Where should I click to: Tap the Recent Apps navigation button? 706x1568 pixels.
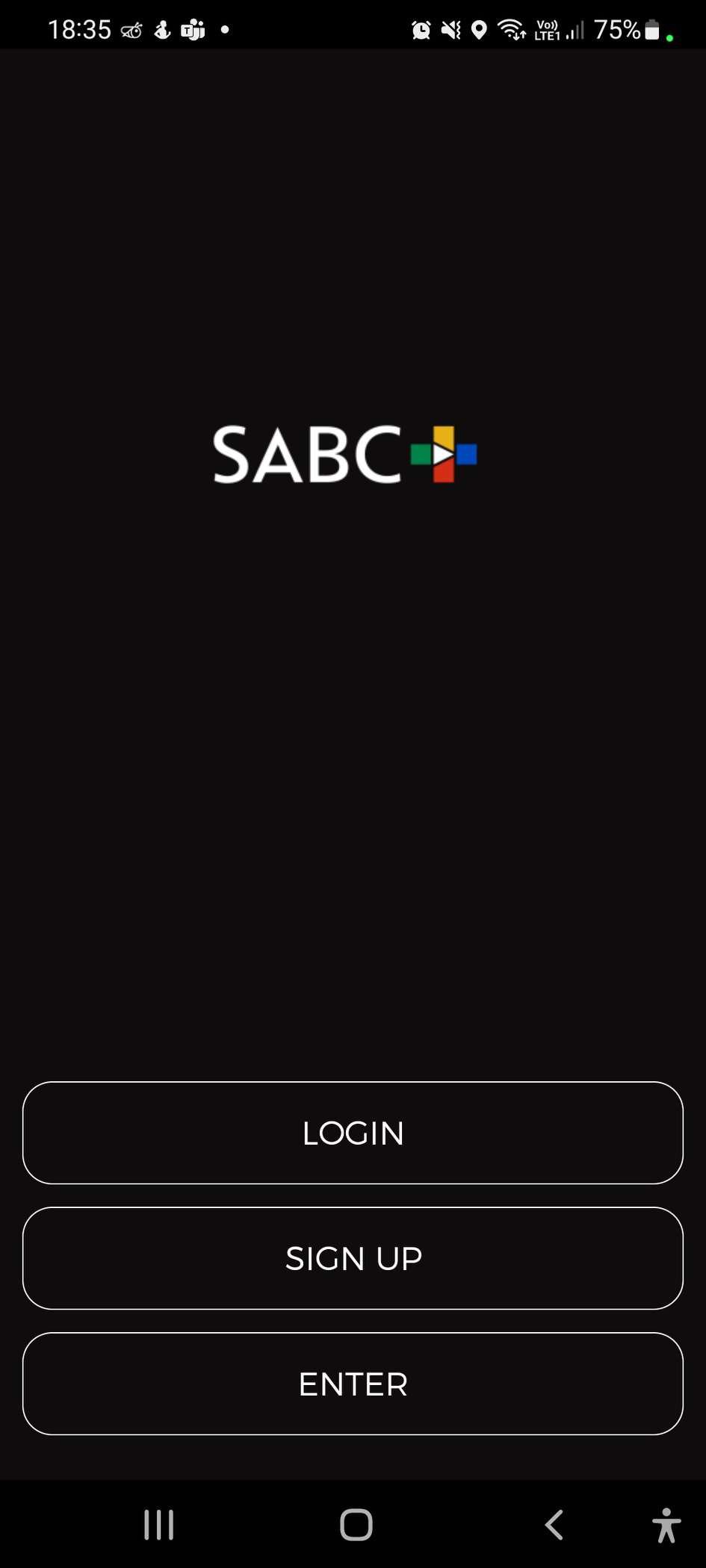pos(159,1525)
